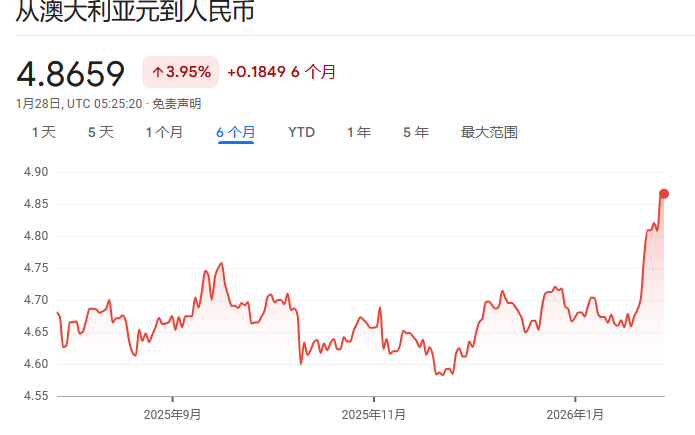Show the 1 个月 chart
This screenshot has width=695, height=435.
pyautogui.click(x=164, y=132)
